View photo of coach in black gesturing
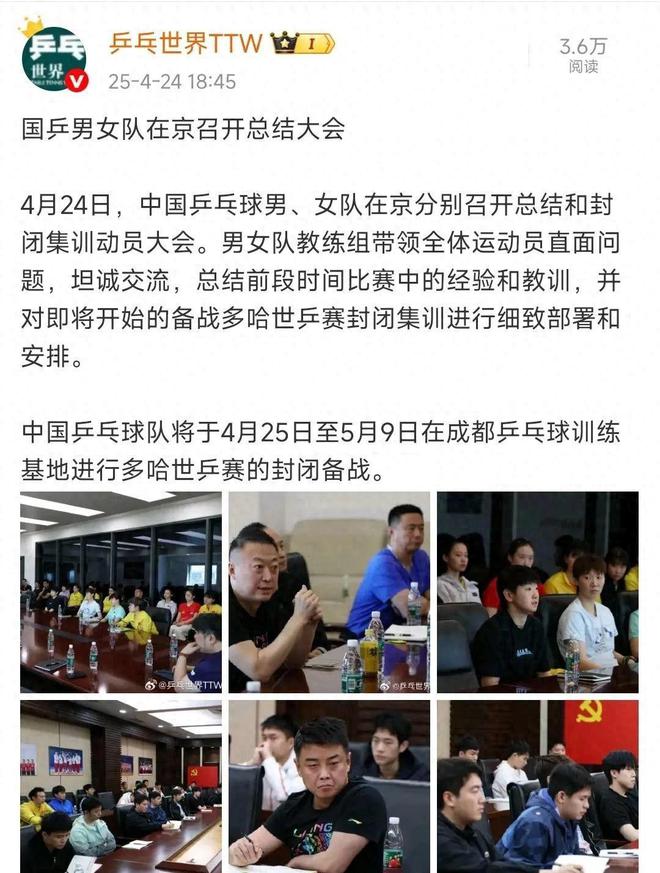This screenshot has height=873, width=660. coord(329,592)
